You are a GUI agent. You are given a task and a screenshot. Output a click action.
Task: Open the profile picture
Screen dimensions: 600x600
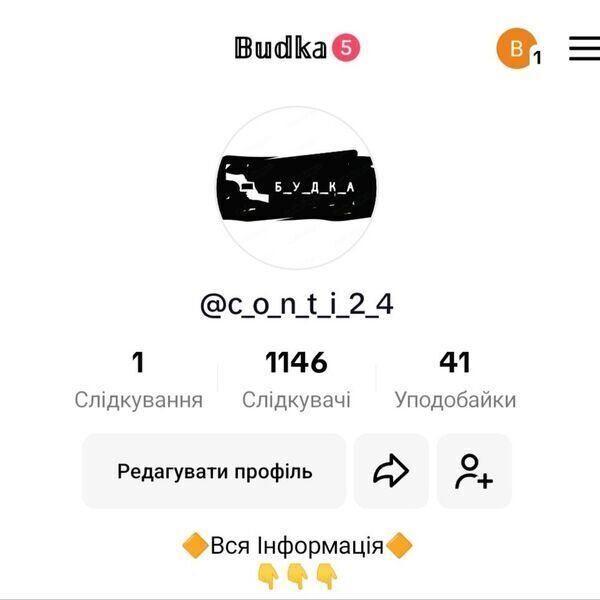(297, 188)
